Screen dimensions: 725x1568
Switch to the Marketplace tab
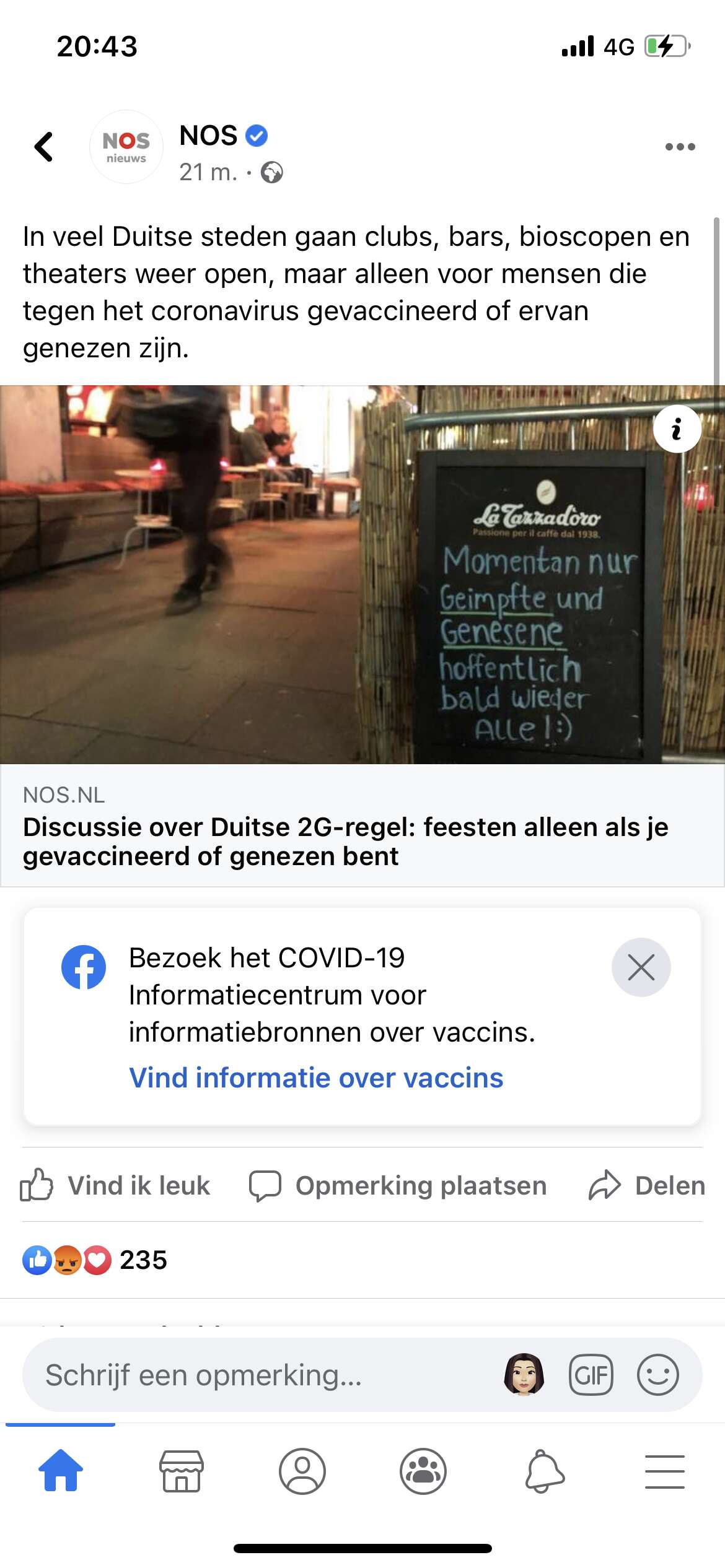coord(181,1470)
